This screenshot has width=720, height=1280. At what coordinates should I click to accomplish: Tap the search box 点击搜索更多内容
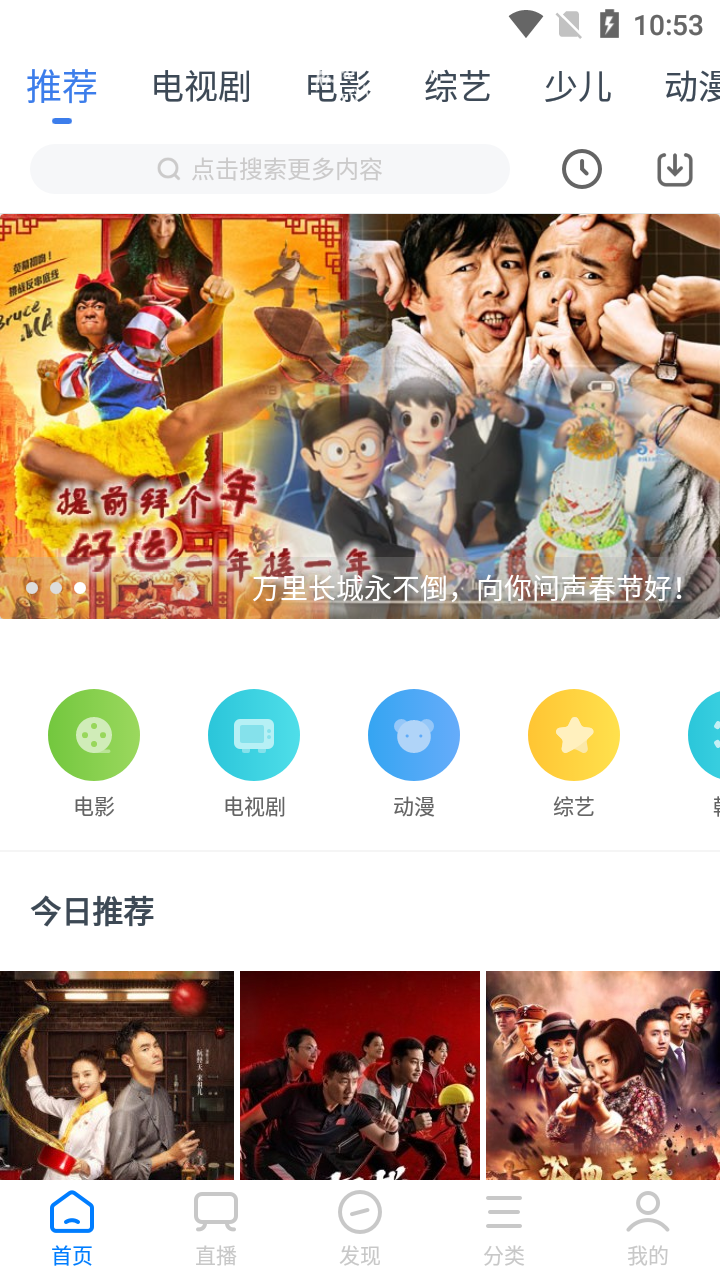270,169
